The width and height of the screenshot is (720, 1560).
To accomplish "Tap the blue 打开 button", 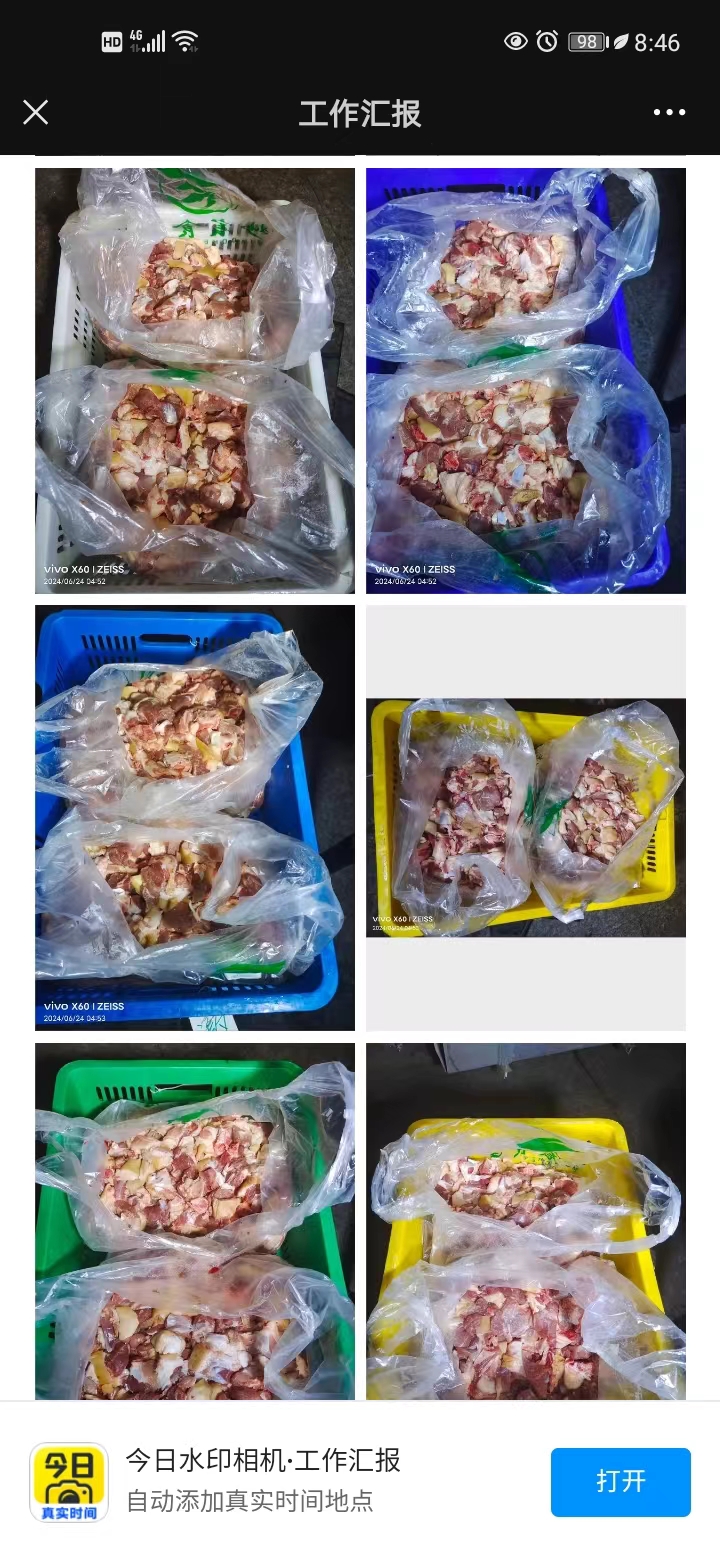I will 620,1481.
